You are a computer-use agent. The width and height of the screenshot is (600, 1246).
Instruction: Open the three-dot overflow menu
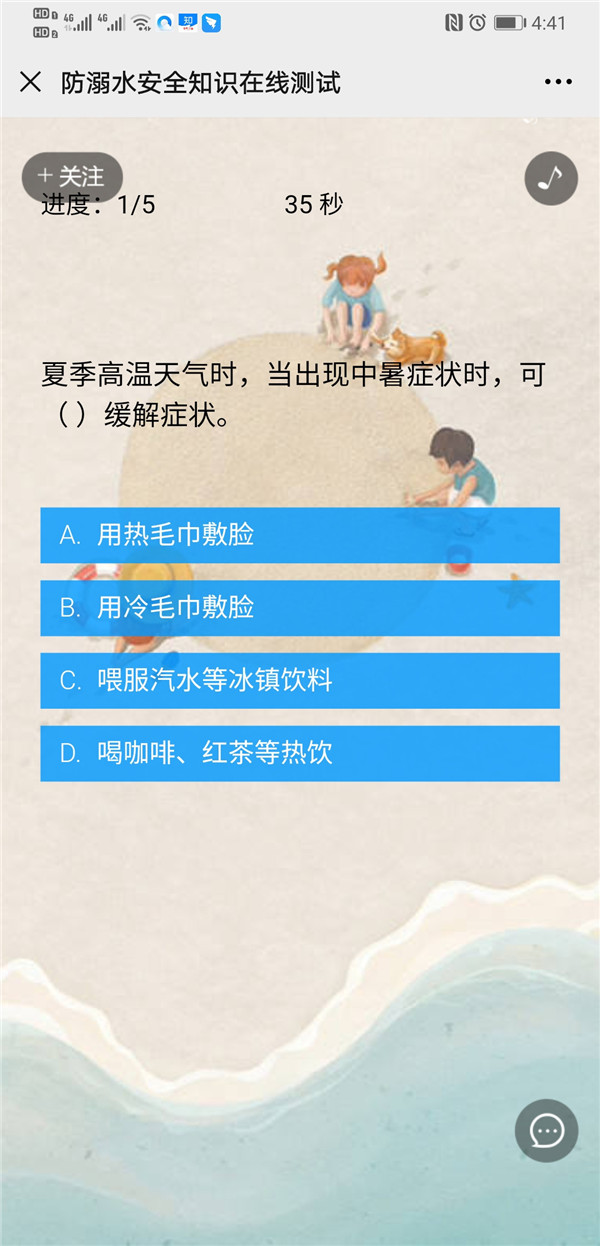pyautogui.click(x=557, y=82)
